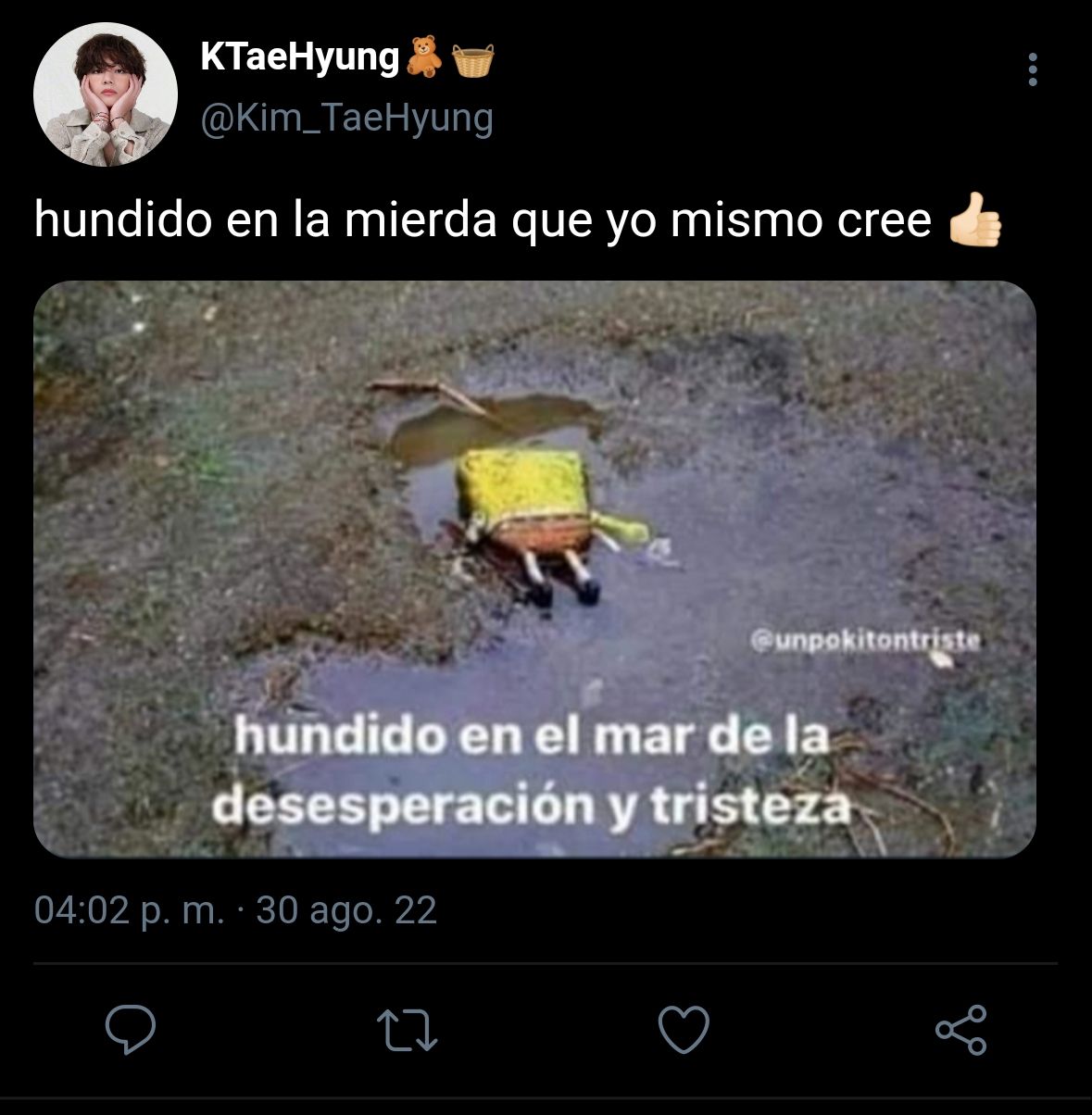Screen dimensions: 1092x1115
Task: Share this tweet
Action: point(961,1029)
